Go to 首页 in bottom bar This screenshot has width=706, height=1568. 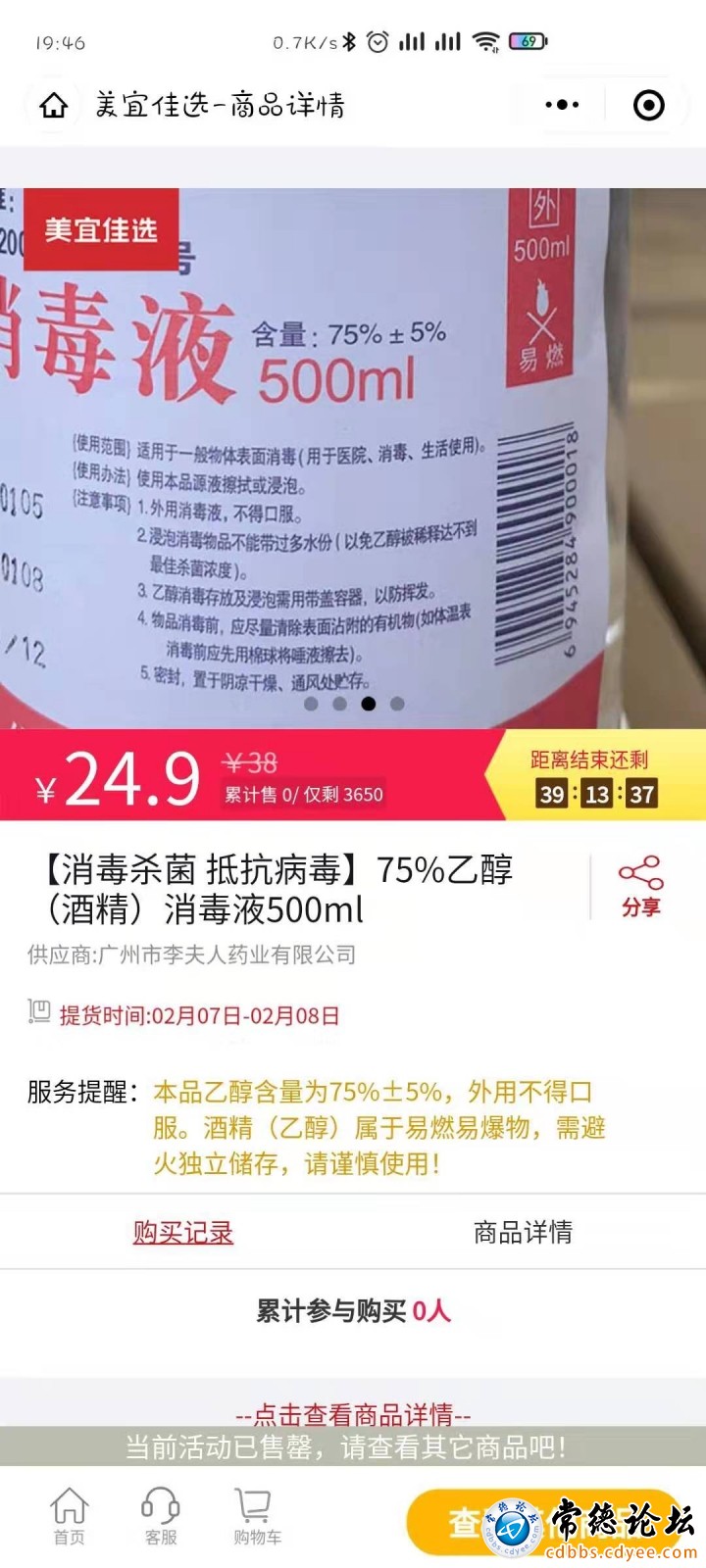point(69,1517)
